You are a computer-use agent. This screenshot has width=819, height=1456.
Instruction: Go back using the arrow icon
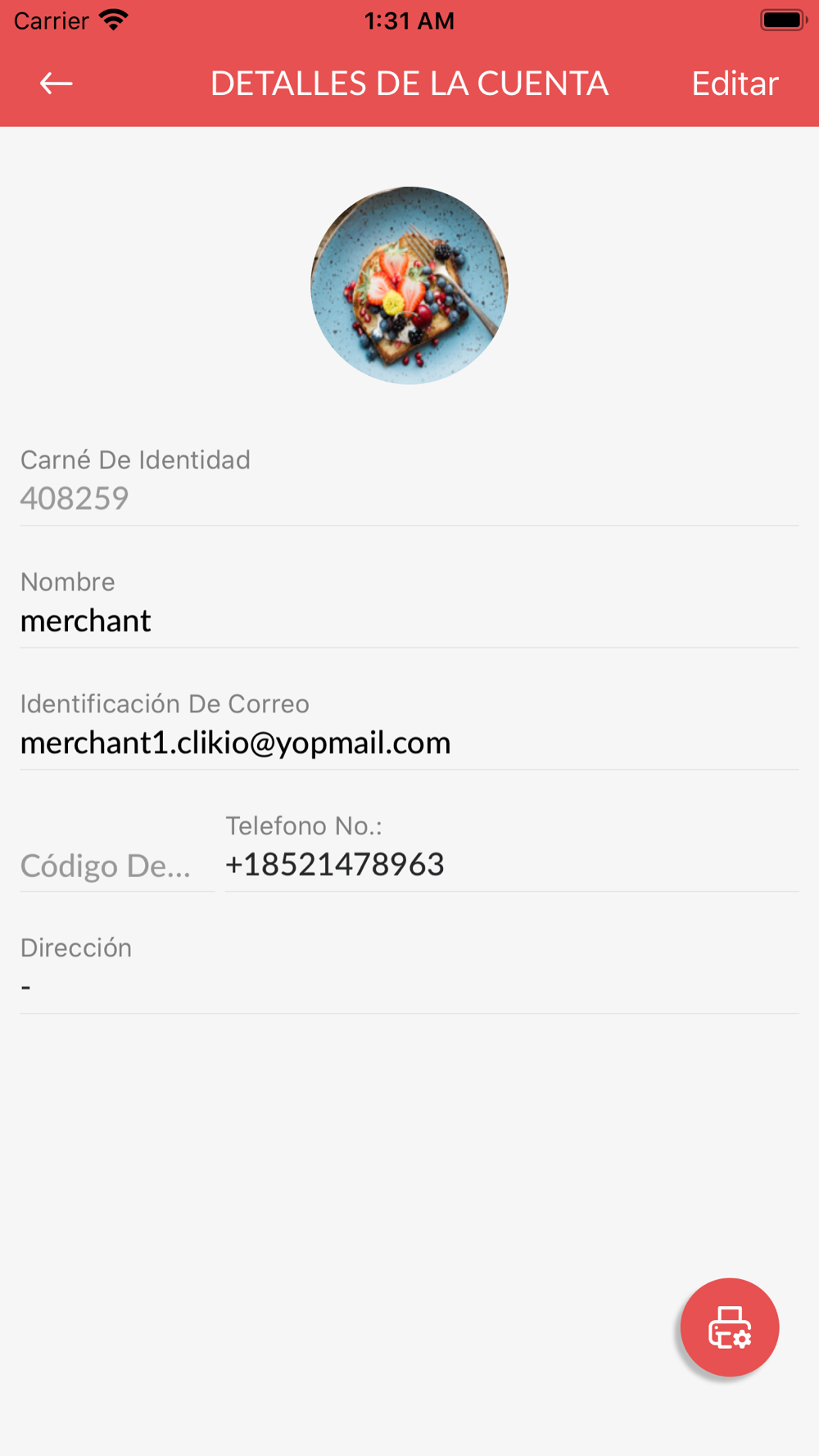pyautogui.click(x=57, y=84)
